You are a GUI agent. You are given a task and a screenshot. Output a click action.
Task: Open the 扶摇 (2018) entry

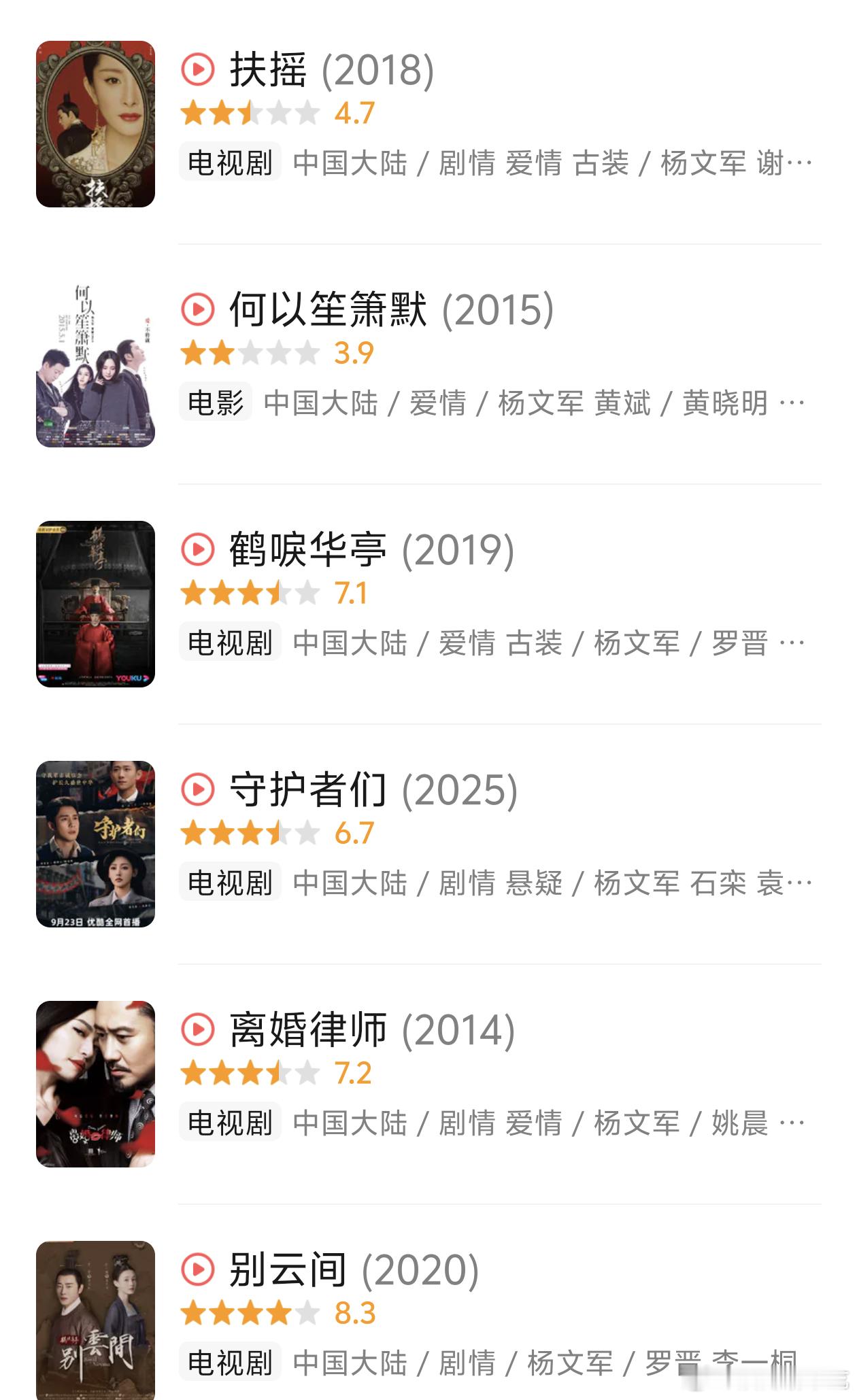pyautogui.click(x=331, y=70)
